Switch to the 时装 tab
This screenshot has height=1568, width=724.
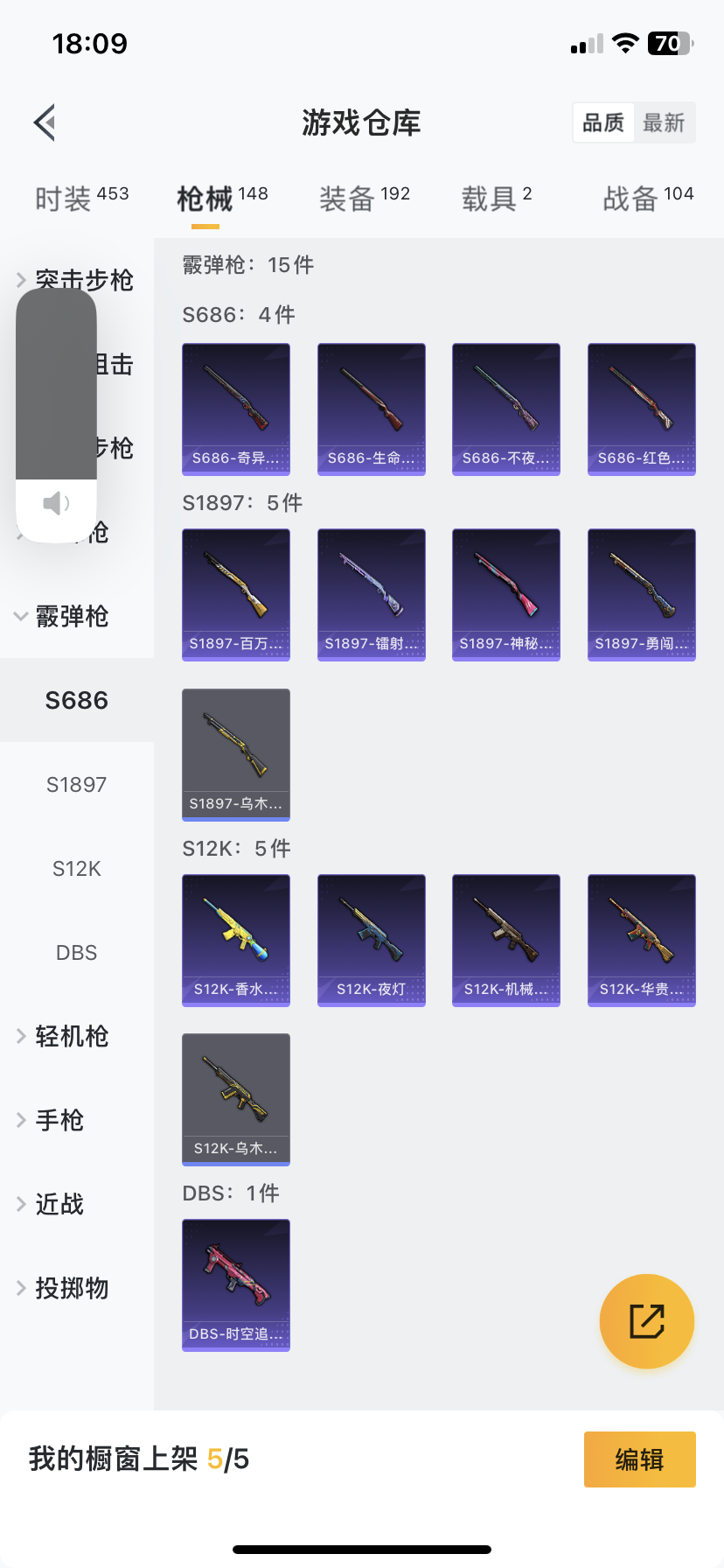pyautogui.click(x=81, y=198)
